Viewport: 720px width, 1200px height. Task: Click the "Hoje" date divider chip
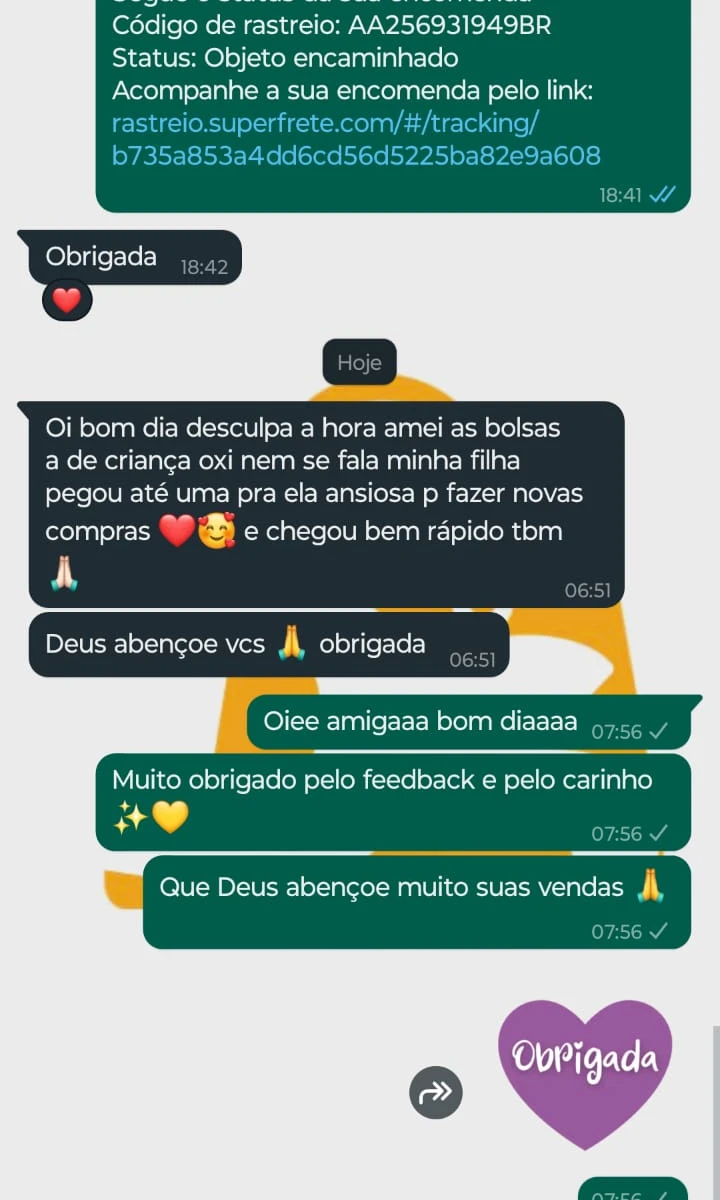[359, 362]
